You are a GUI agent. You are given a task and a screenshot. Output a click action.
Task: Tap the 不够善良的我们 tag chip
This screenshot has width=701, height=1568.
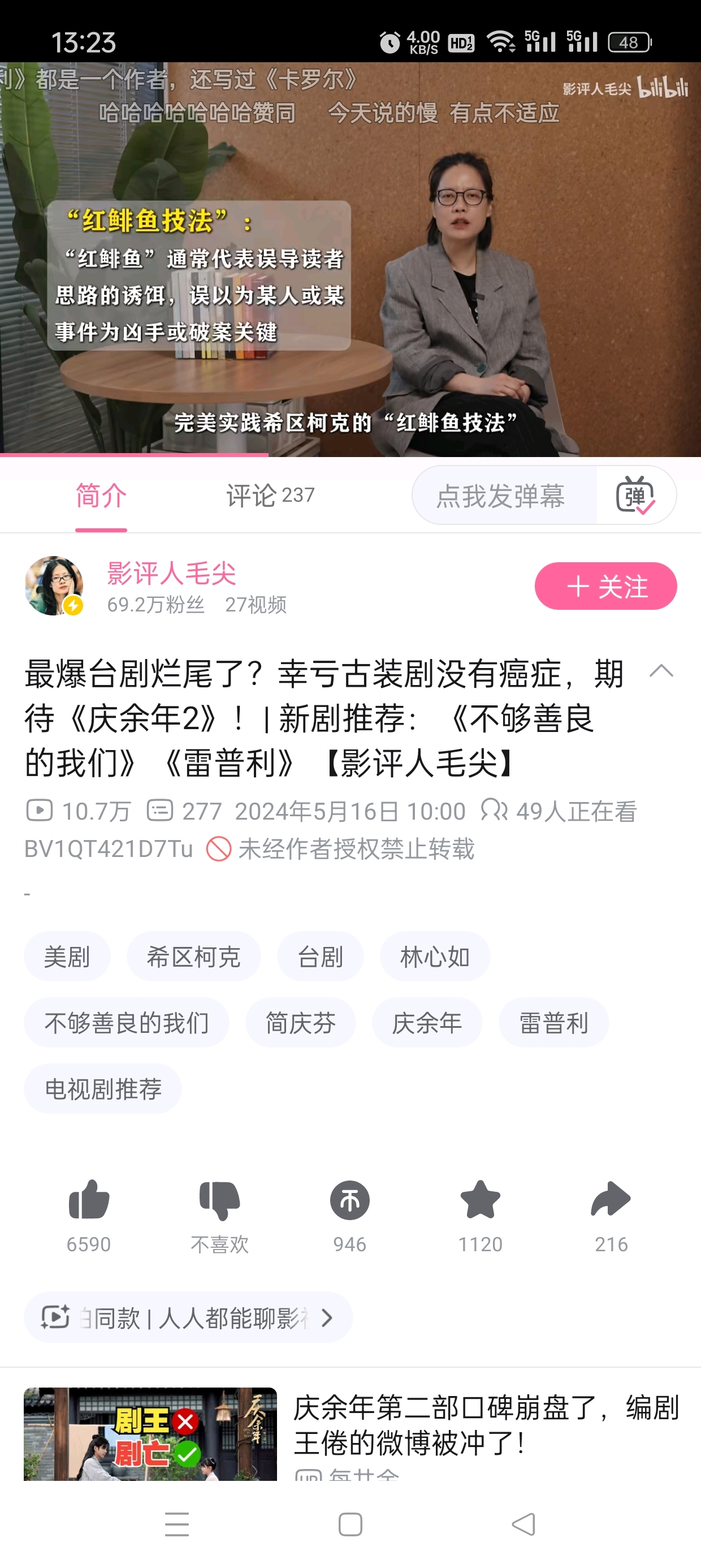click(127, 1023)
